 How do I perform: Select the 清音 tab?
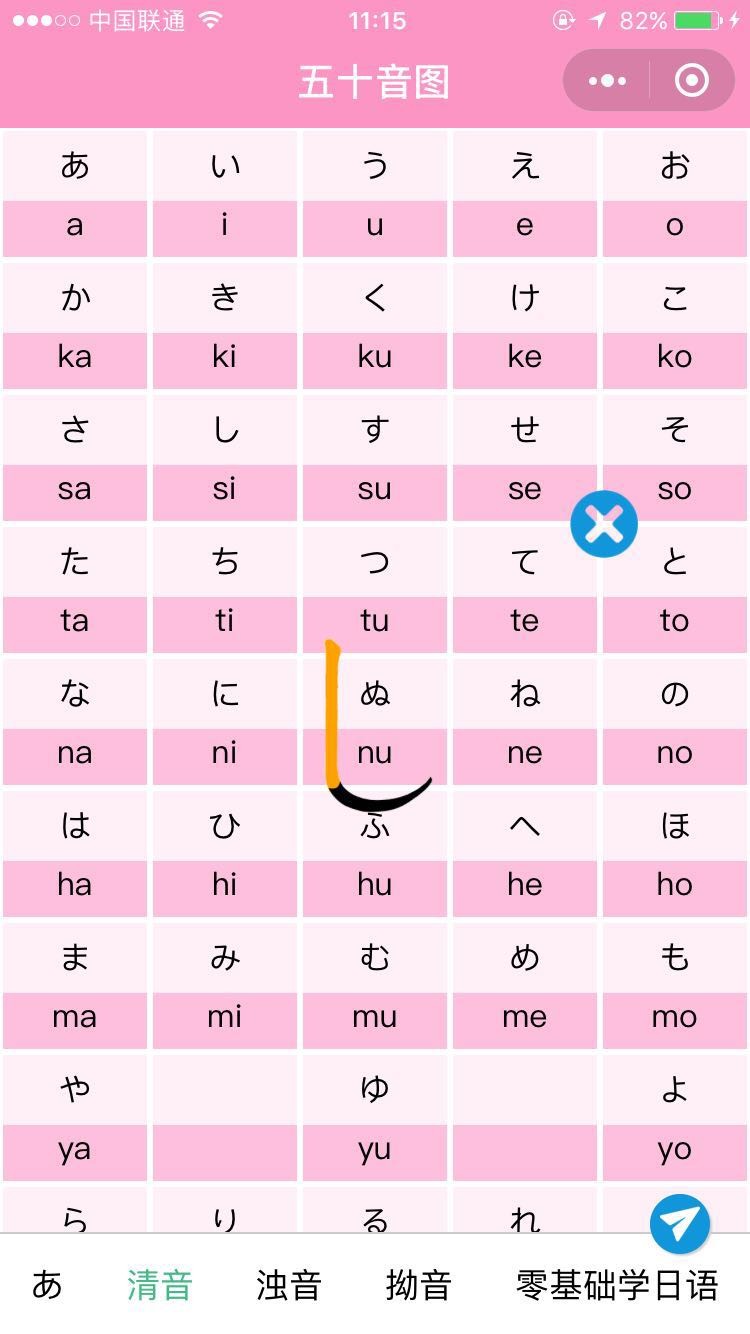[159, 1285]
